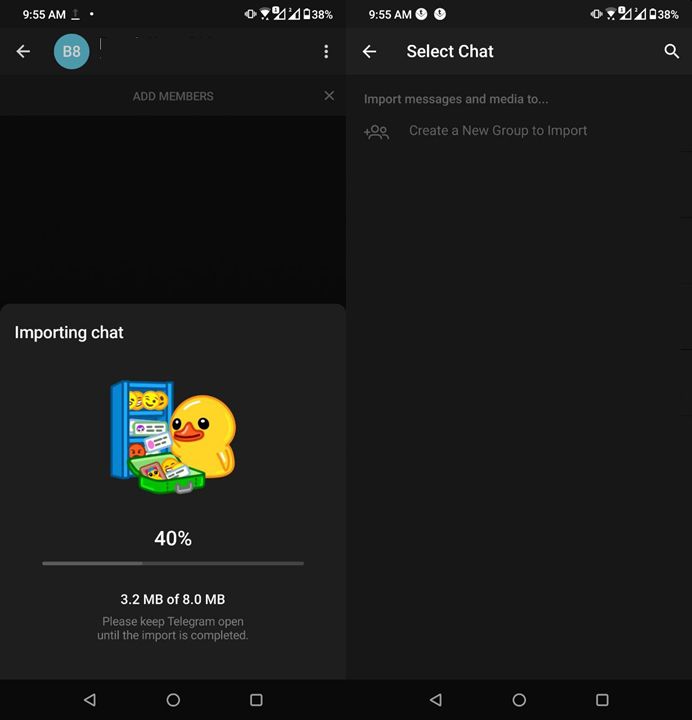
Task: Dismiss the Add Members banner
Action: (x=329, y=95)
